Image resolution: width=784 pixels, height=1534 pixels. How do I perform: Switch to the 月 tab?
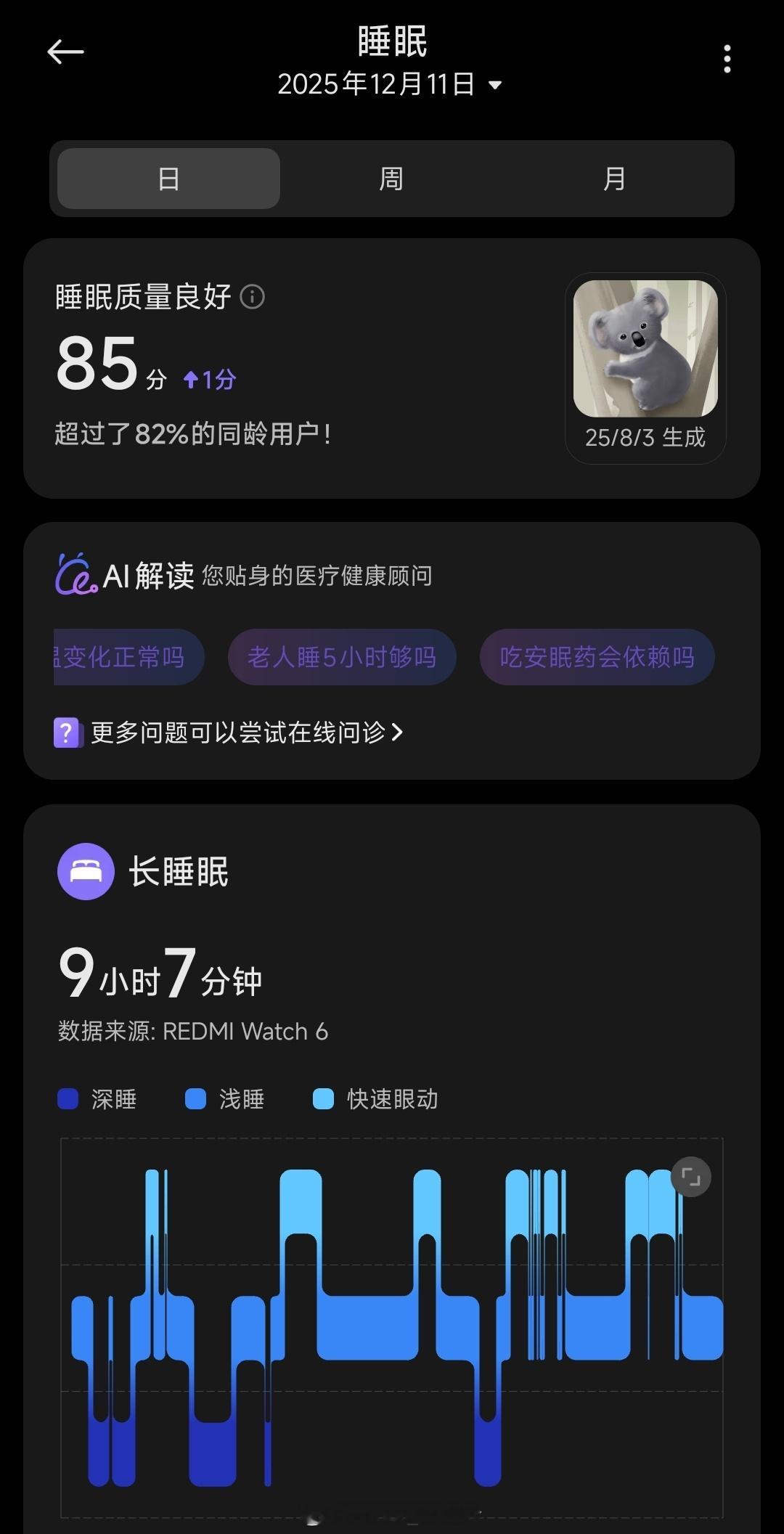(x=615, y=179)
